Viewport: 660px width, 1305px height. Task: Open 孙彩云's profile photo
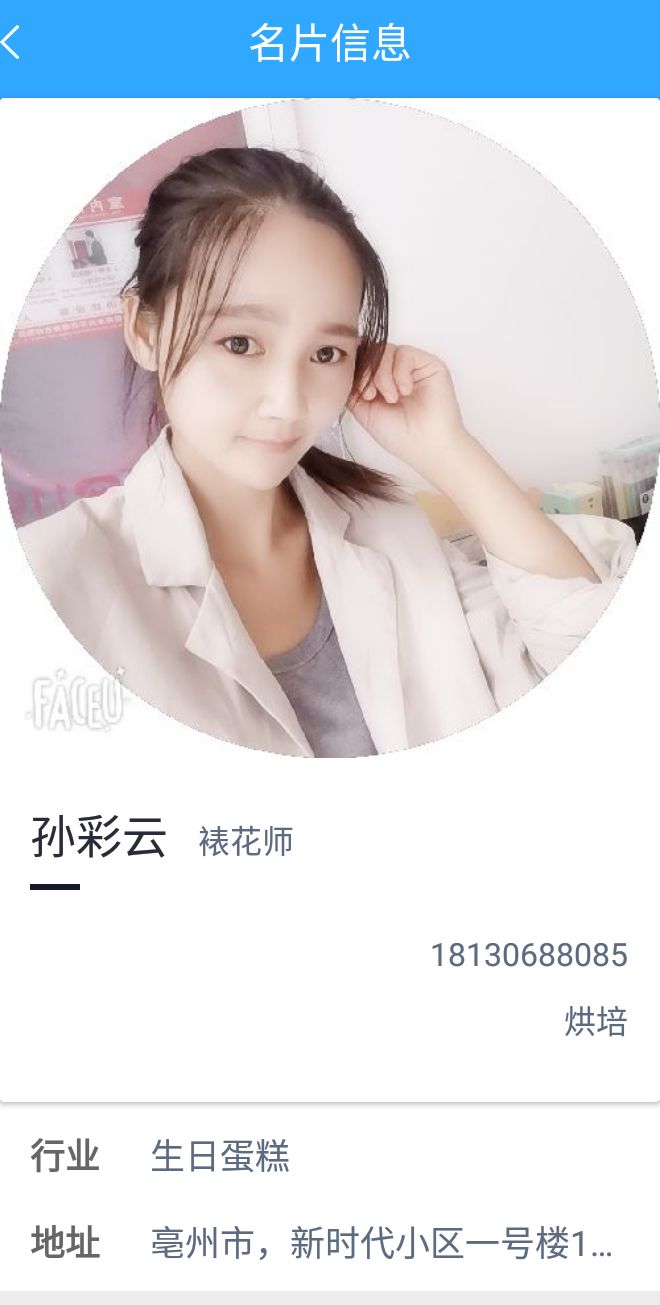(x=330, y=428)
